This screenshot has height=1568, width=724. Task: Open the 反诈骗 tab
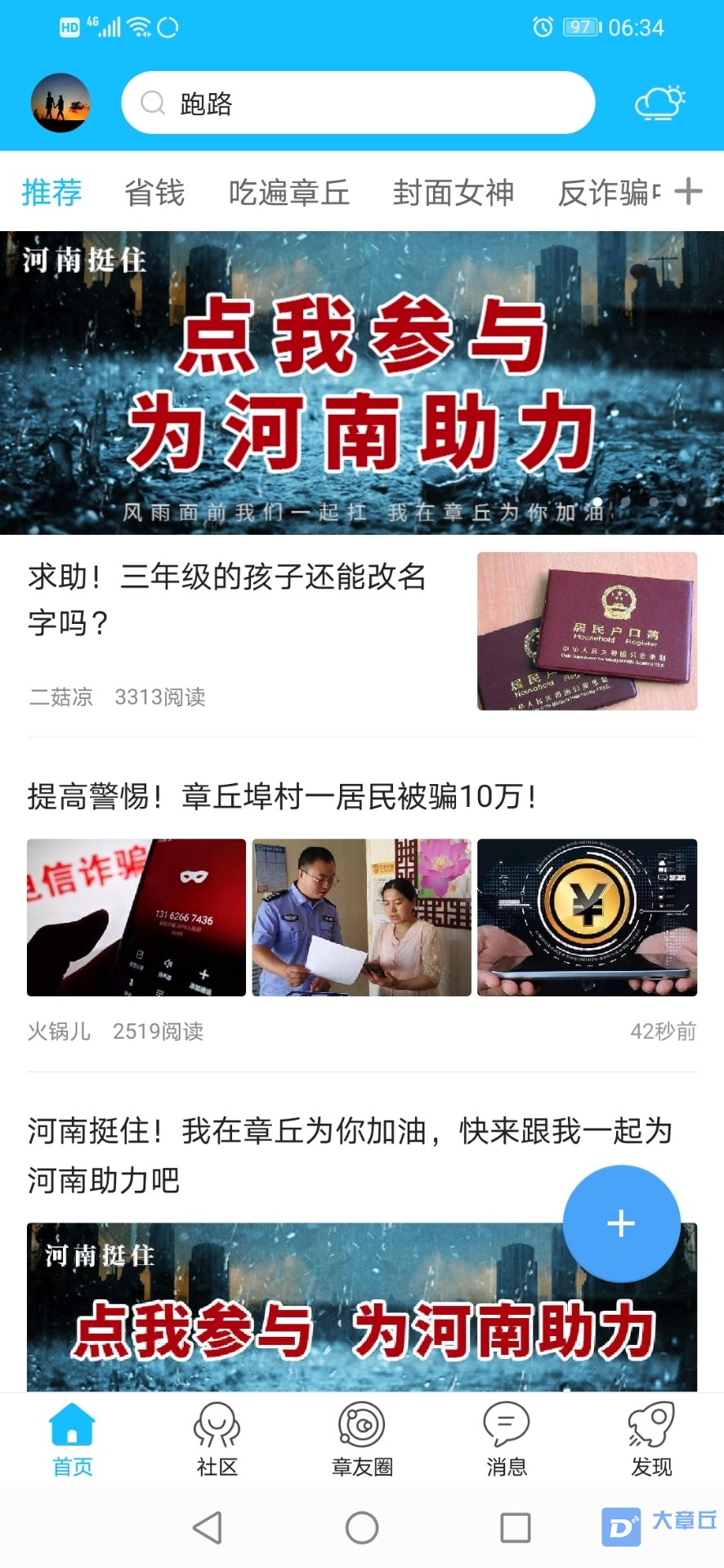coord(606,193)
